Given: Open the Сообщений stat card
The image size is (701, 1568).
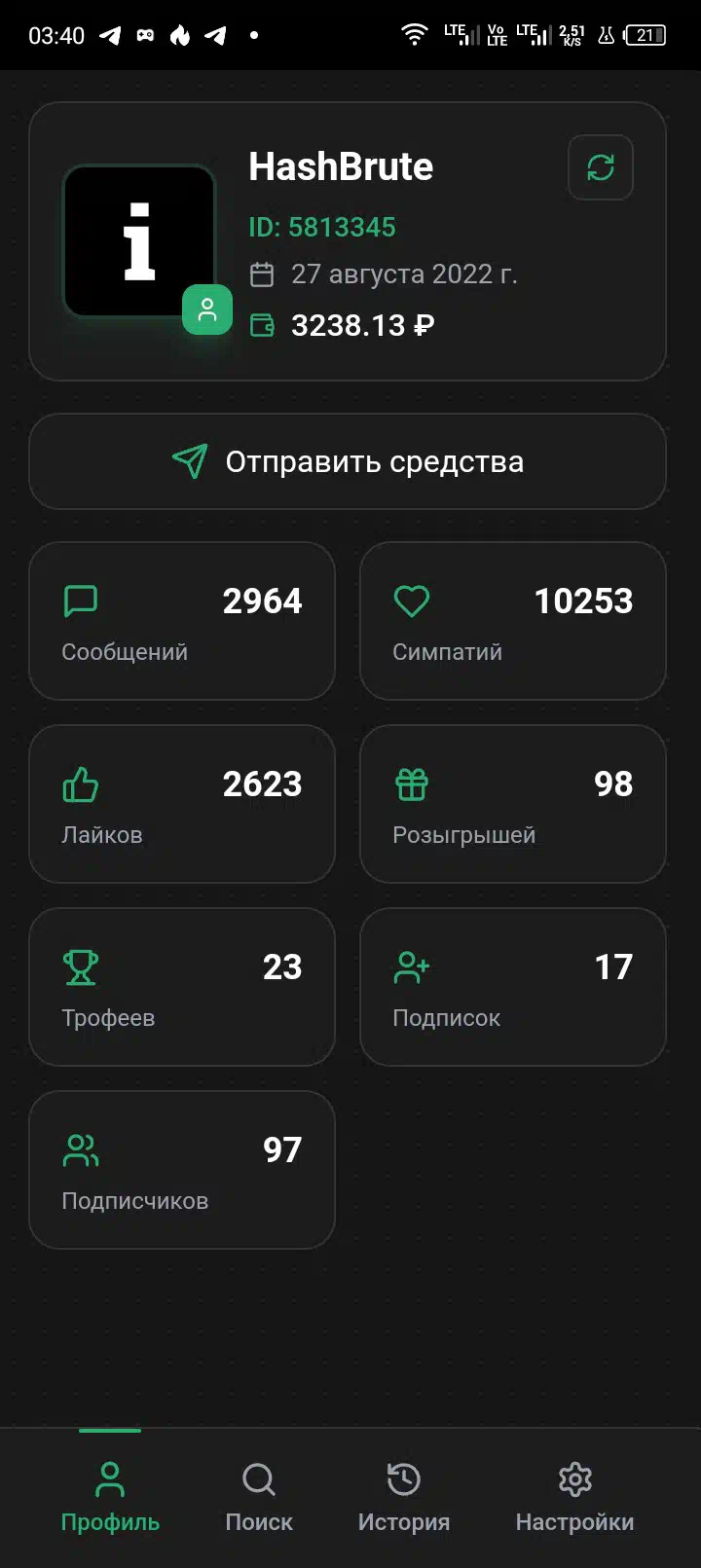Looking at the screenshot, I should [182, 621].
